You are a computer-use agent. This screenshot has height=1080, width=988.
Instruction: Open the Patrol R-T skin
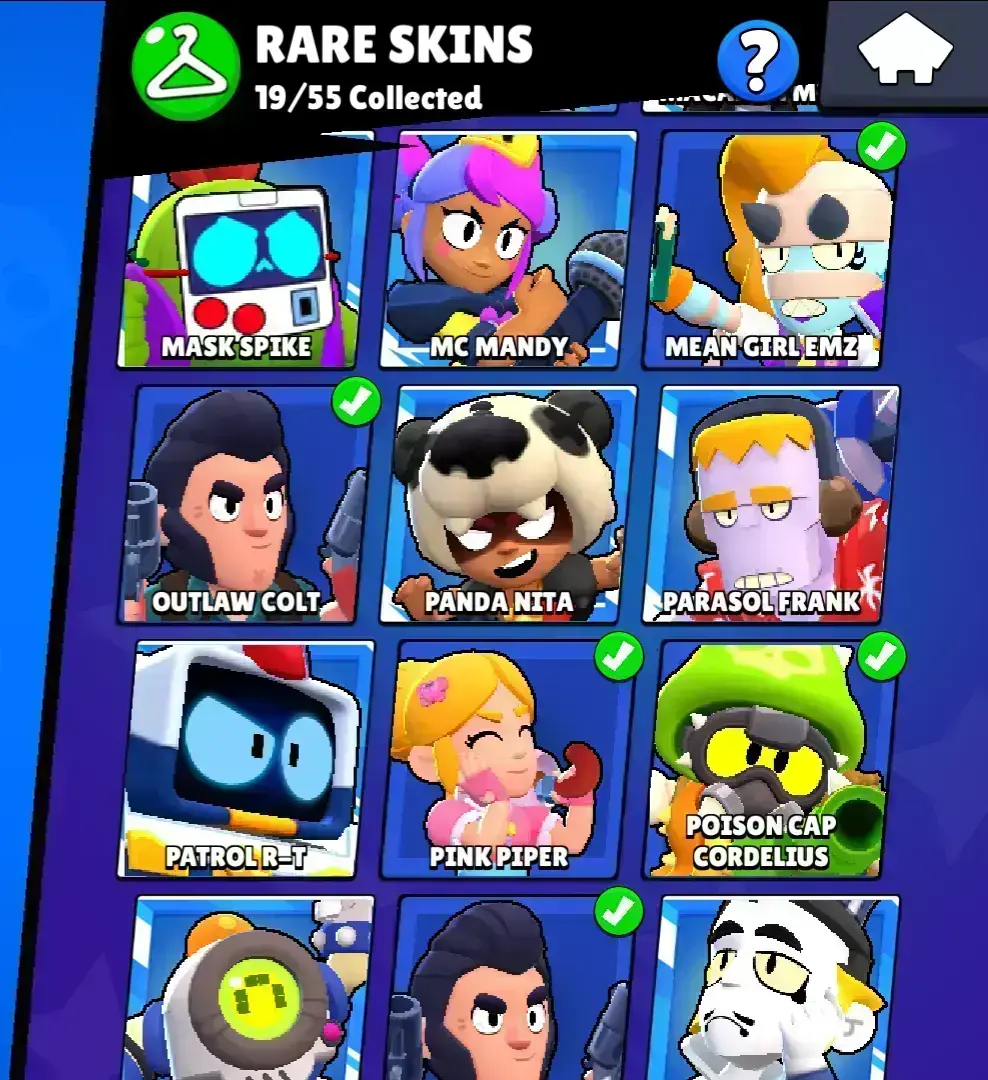(244, 760)
